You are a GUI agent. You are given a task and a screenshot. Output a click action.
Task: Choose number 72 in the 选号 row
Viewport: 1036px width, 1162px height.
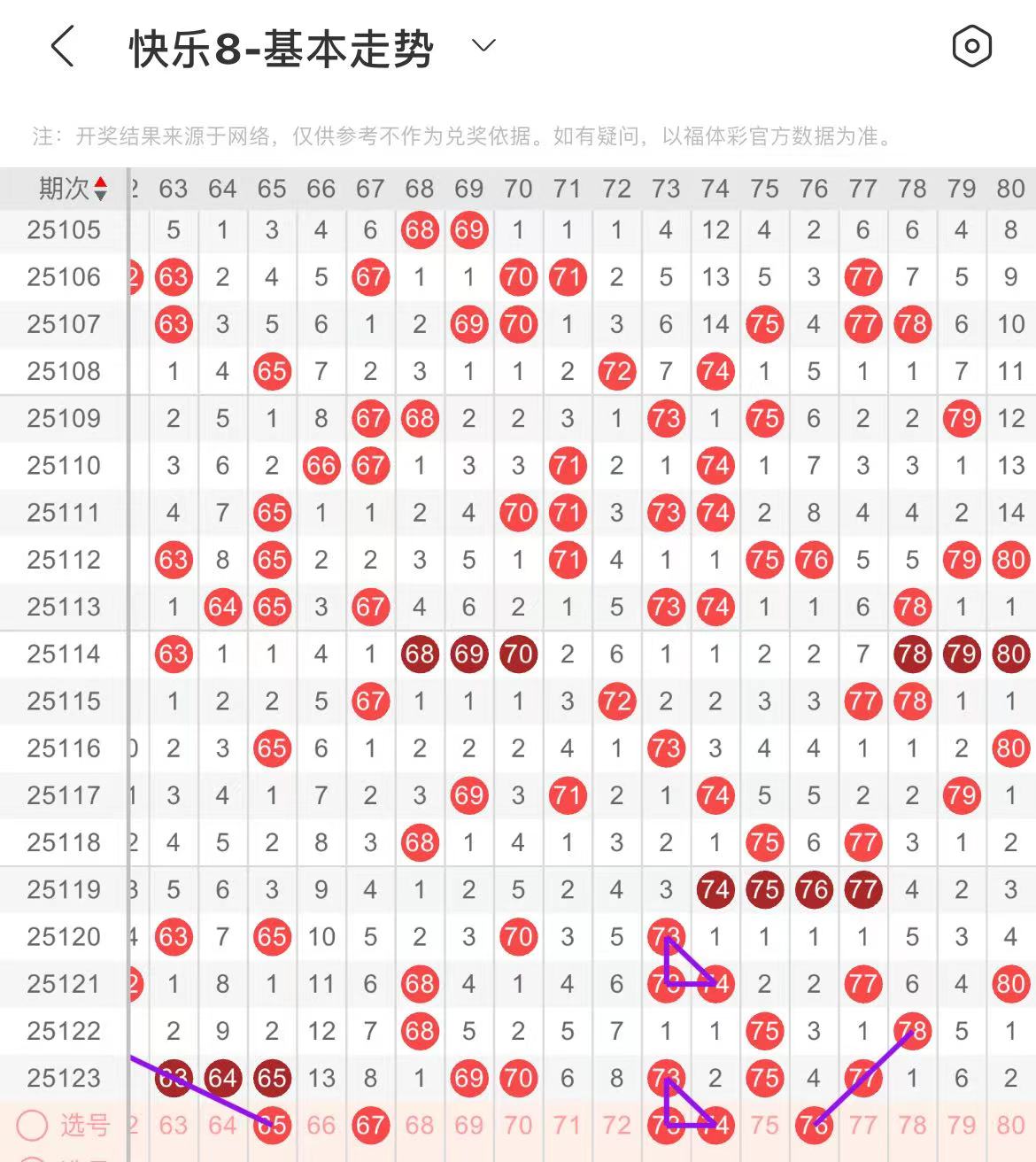click(616, 1126)
